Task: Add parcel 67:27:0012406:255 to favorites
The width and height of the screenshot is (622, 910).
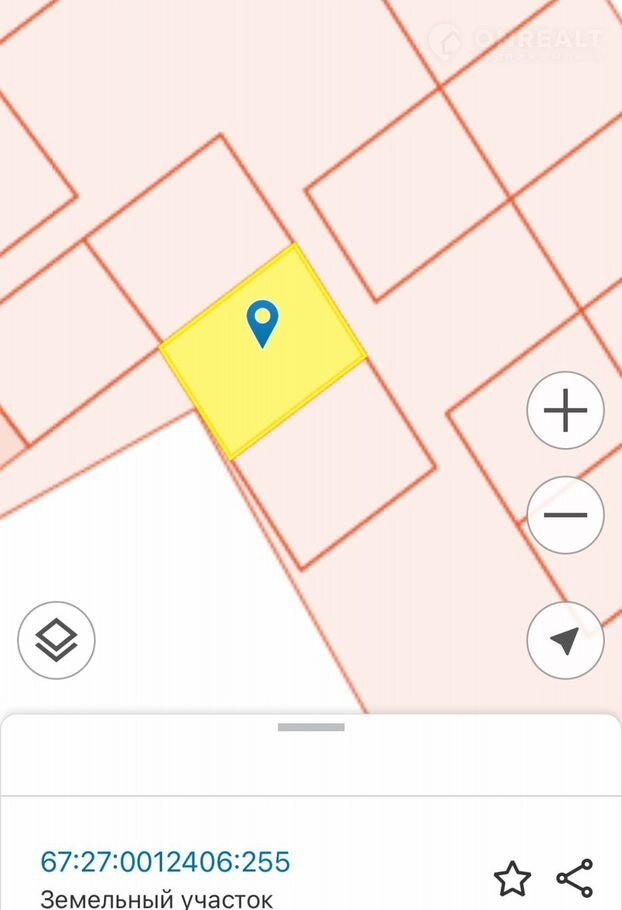Action: click(x=512, y=879)
